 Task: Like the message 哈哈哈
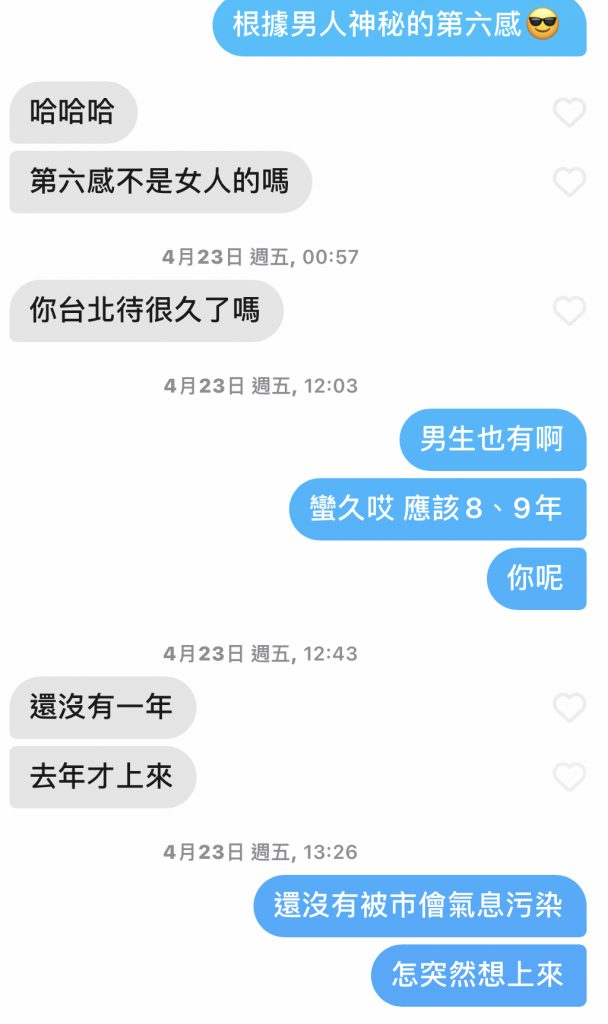[569, 112]
